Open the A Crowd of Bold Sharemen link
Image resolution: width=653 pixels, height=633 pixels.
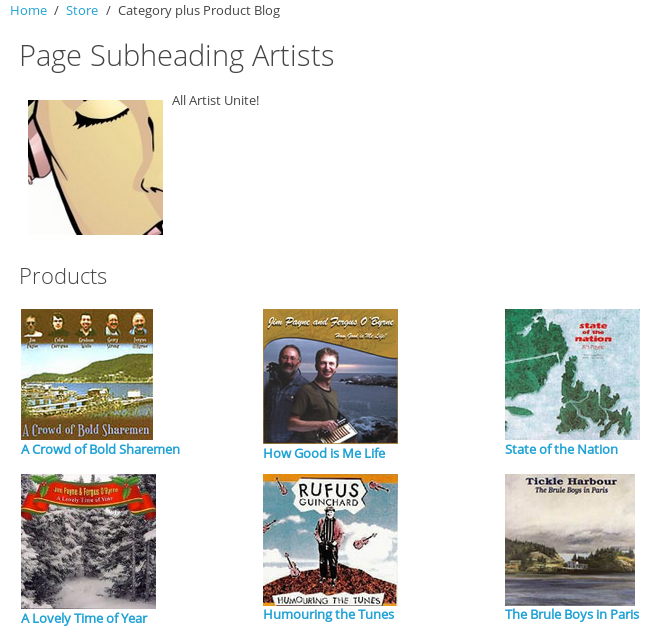tap(100, 450)
